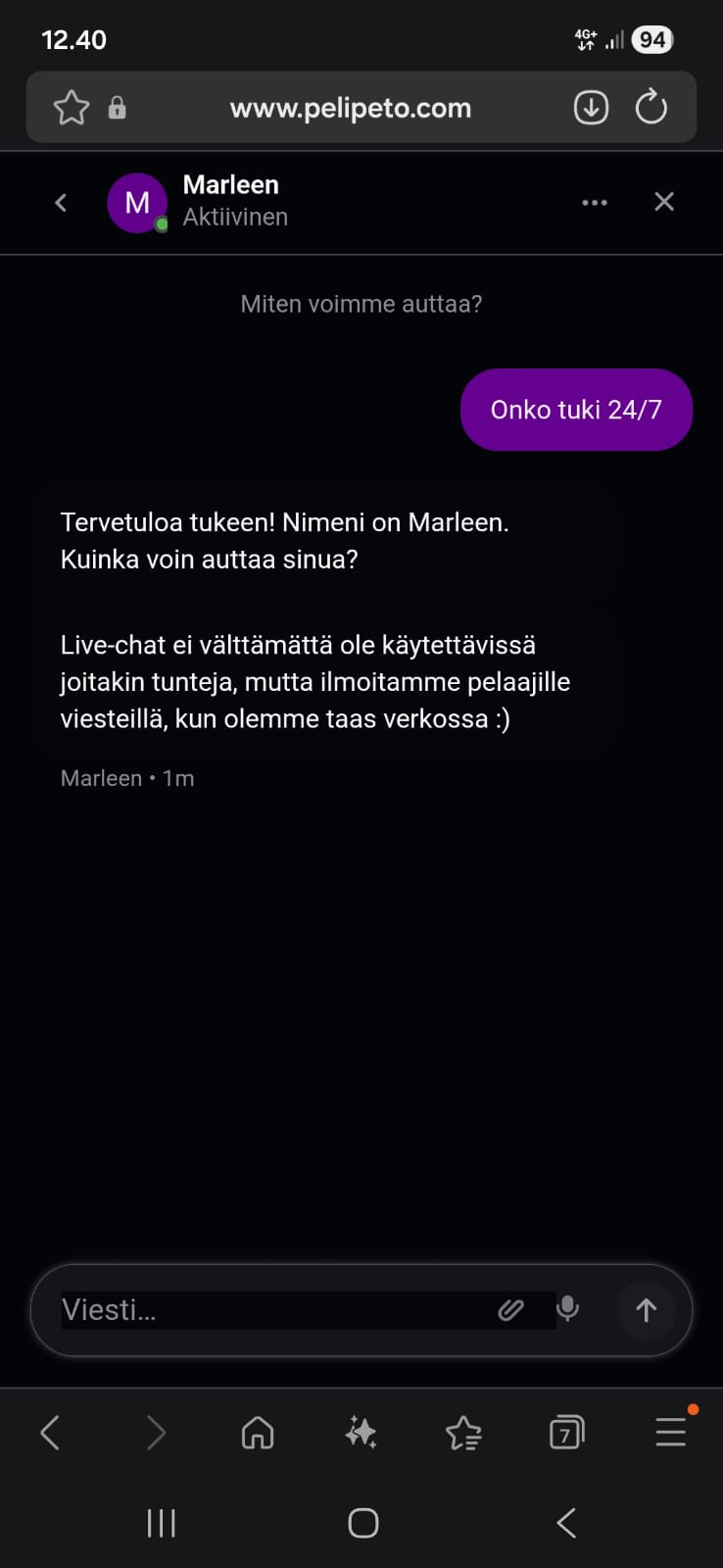Check Marleen's active status indicator

click(x=163, y=223)
